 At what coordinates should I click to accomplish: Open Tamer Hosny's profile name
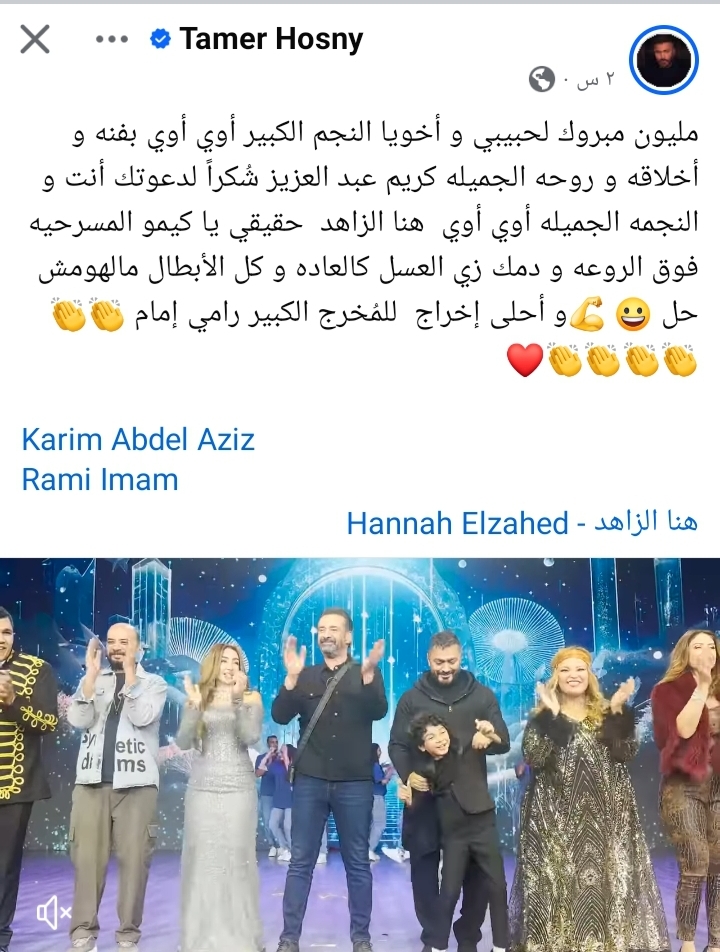[270, 40]
